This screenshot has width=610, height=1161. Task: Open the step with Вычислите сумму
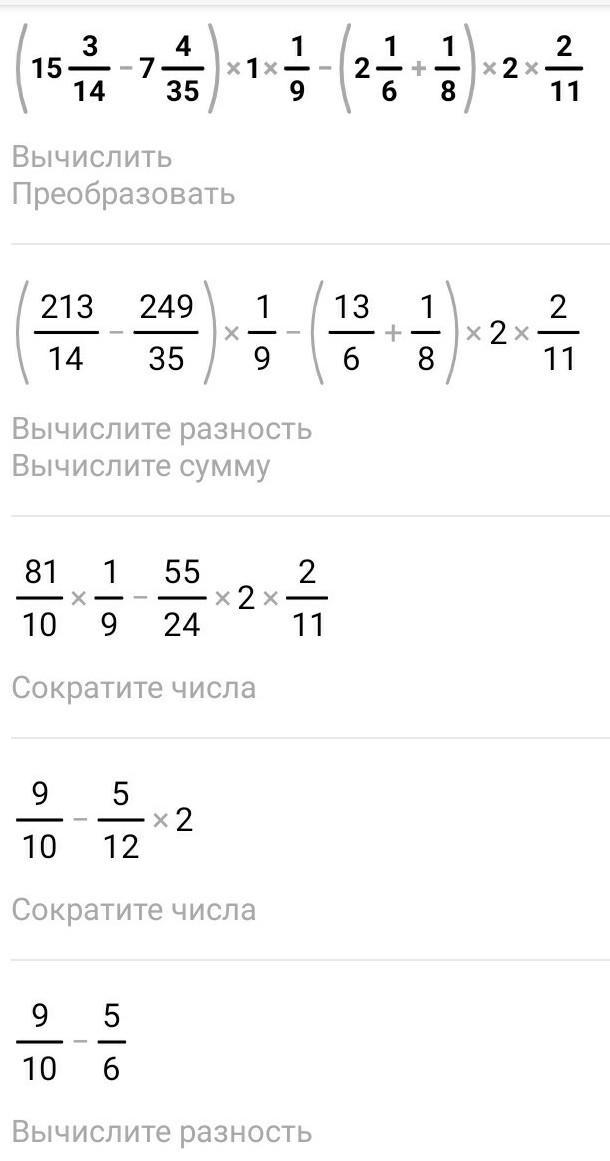[140, 466]
